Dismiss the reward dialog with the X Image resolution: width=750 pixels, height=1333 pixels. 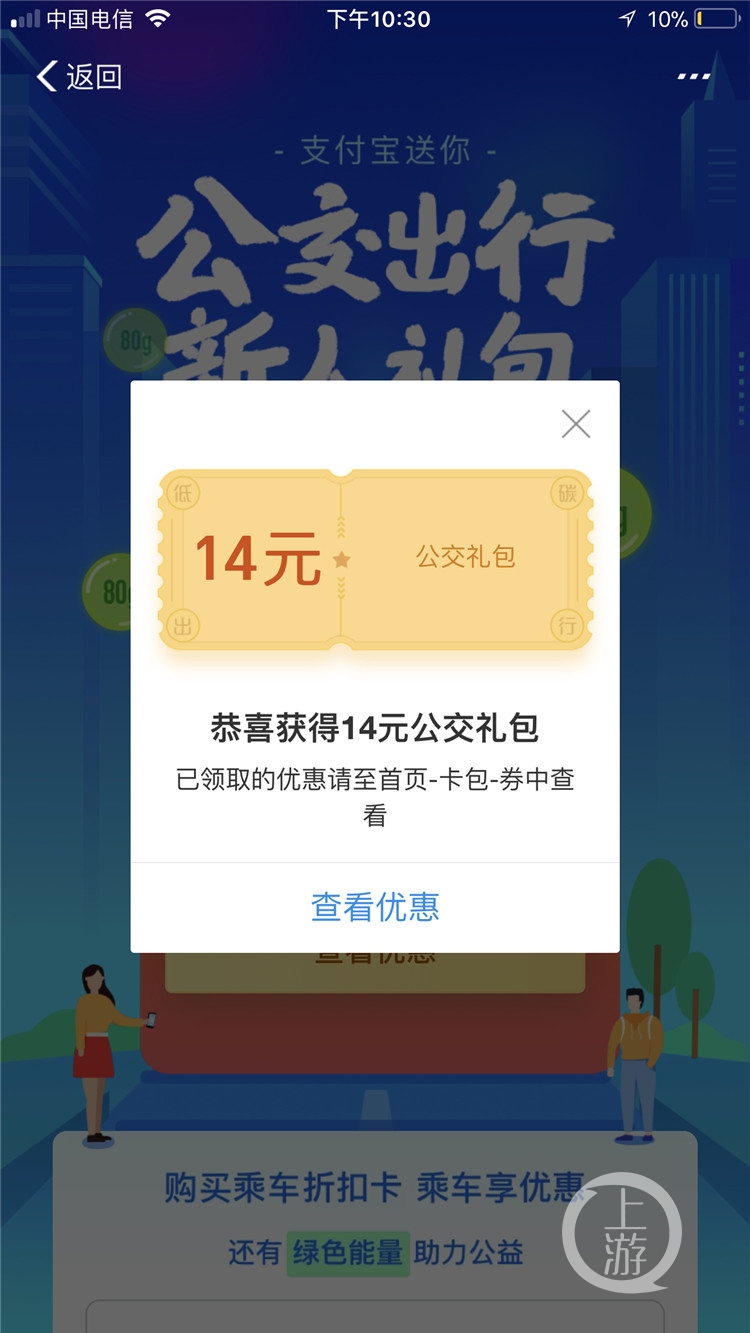[x=575, y=424]
